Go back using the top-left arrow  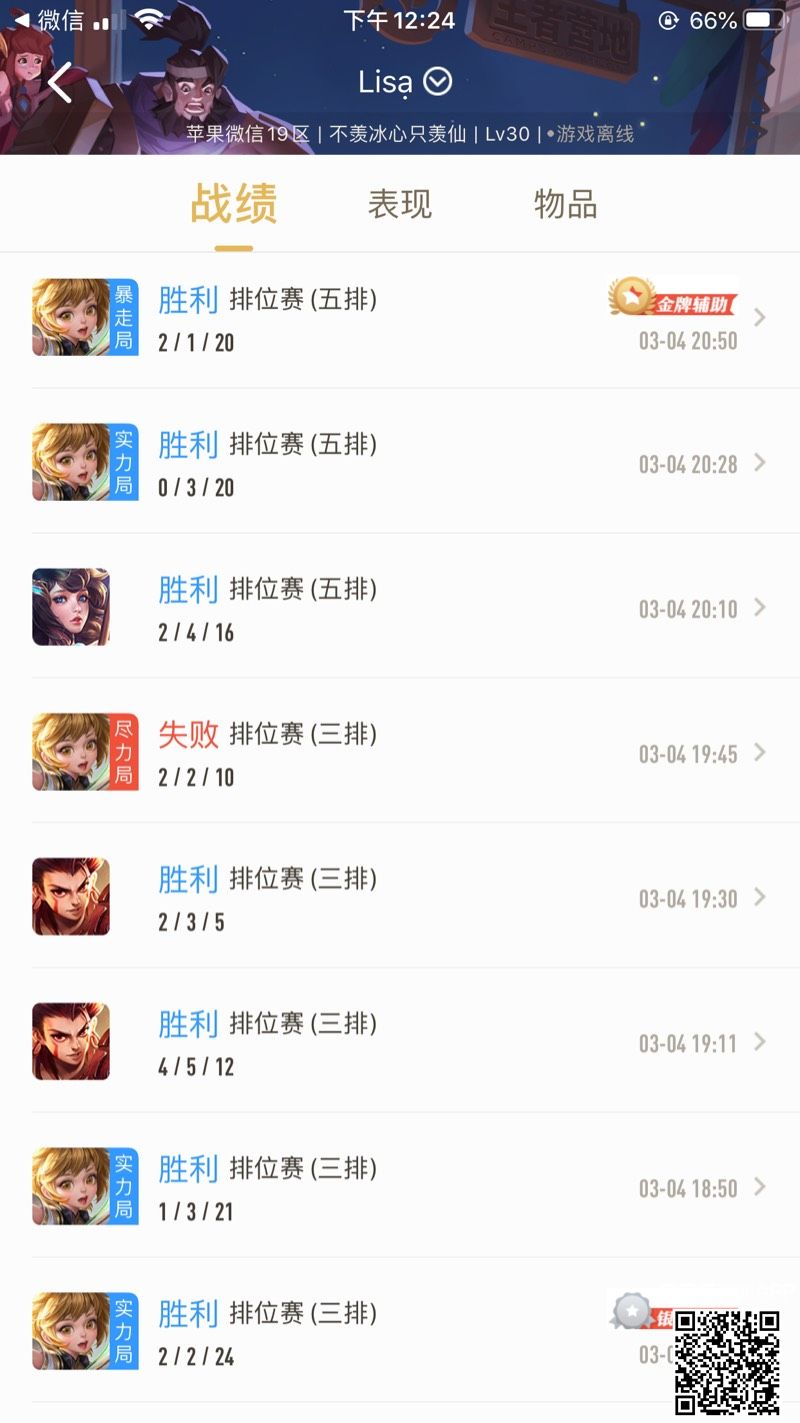[x=60, y=83]
